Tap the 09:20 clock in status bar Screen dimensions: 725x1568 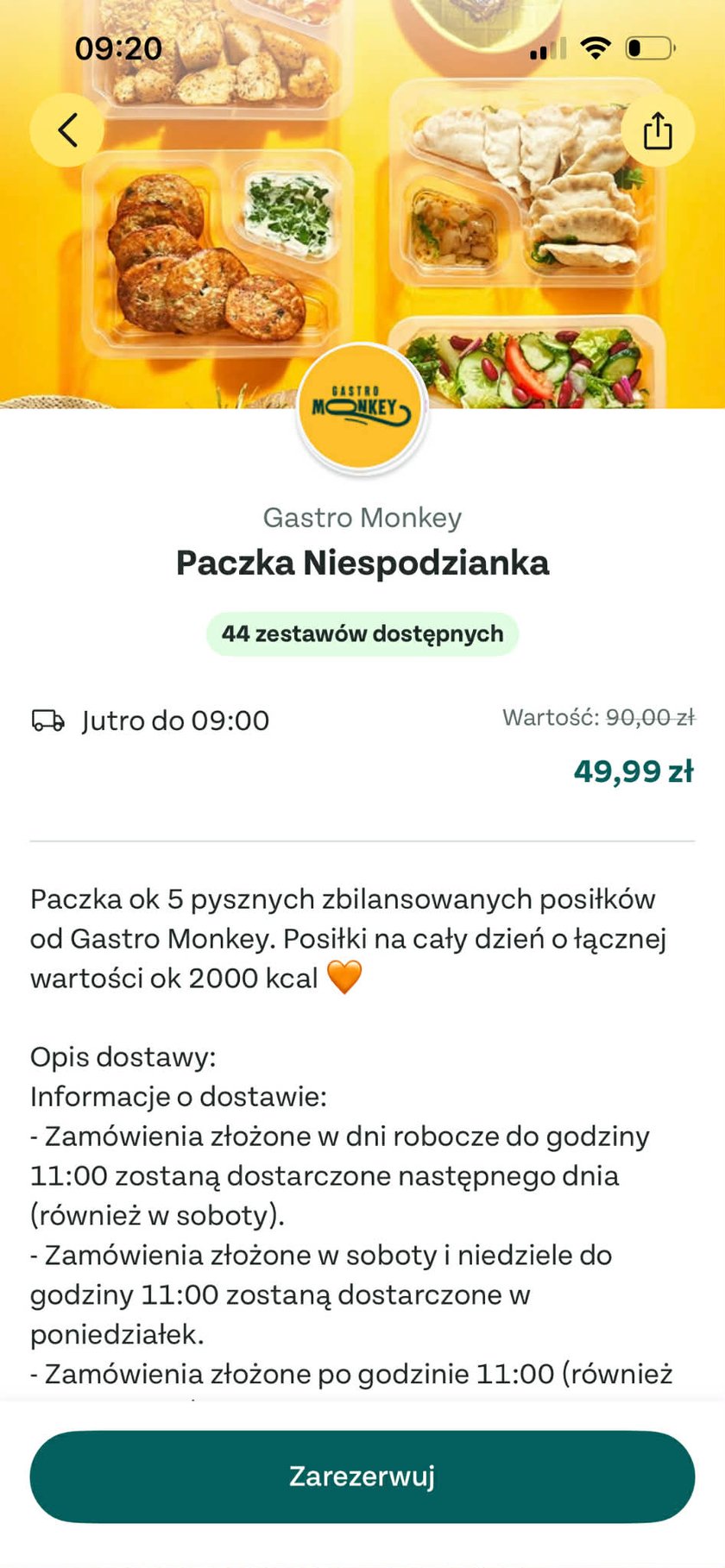click(x=118, y=48)
